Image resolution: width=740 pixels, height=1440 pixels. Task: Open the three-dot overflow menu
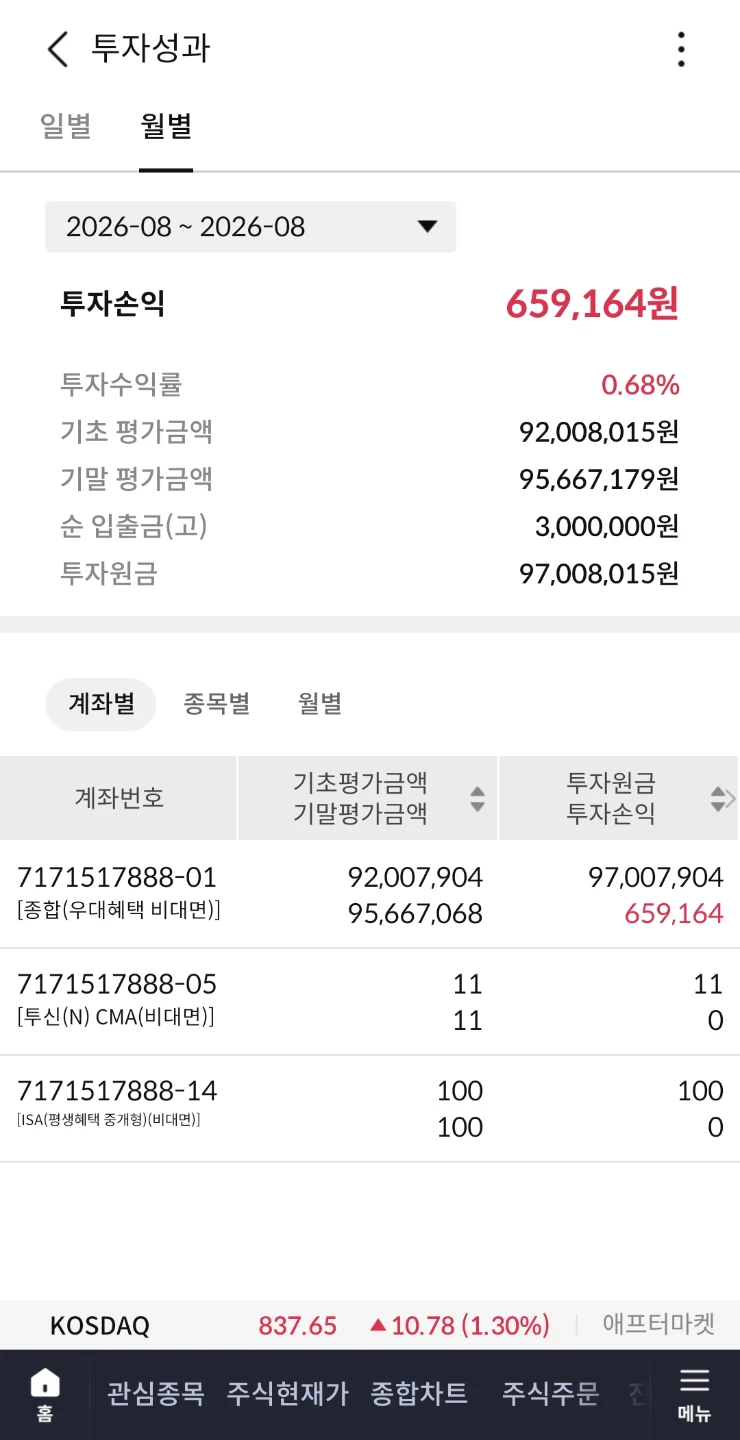tap(681, 49)
